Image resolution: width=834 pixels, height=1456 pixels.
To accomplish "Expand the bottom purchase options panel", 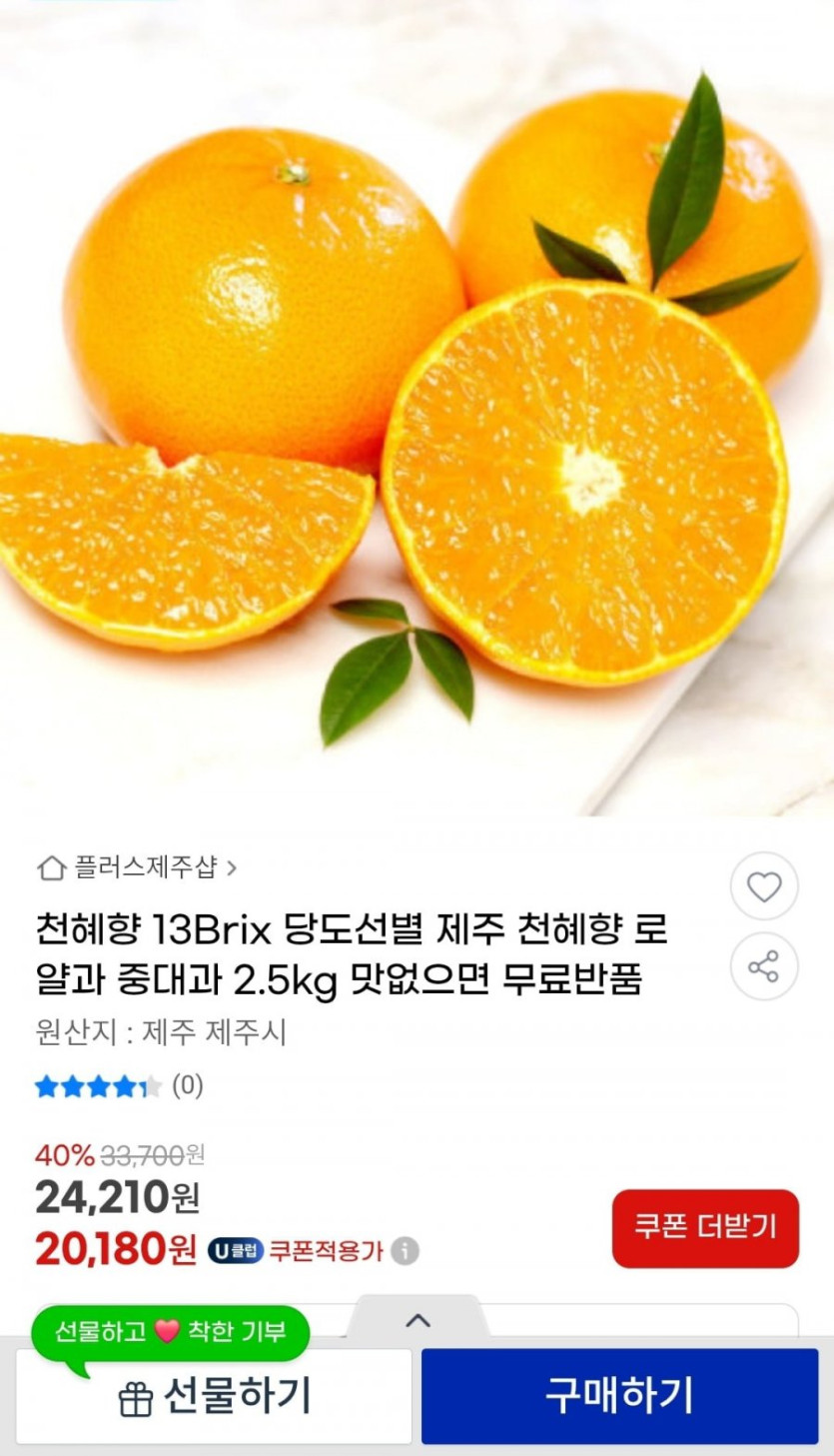I will [417, 1319].
